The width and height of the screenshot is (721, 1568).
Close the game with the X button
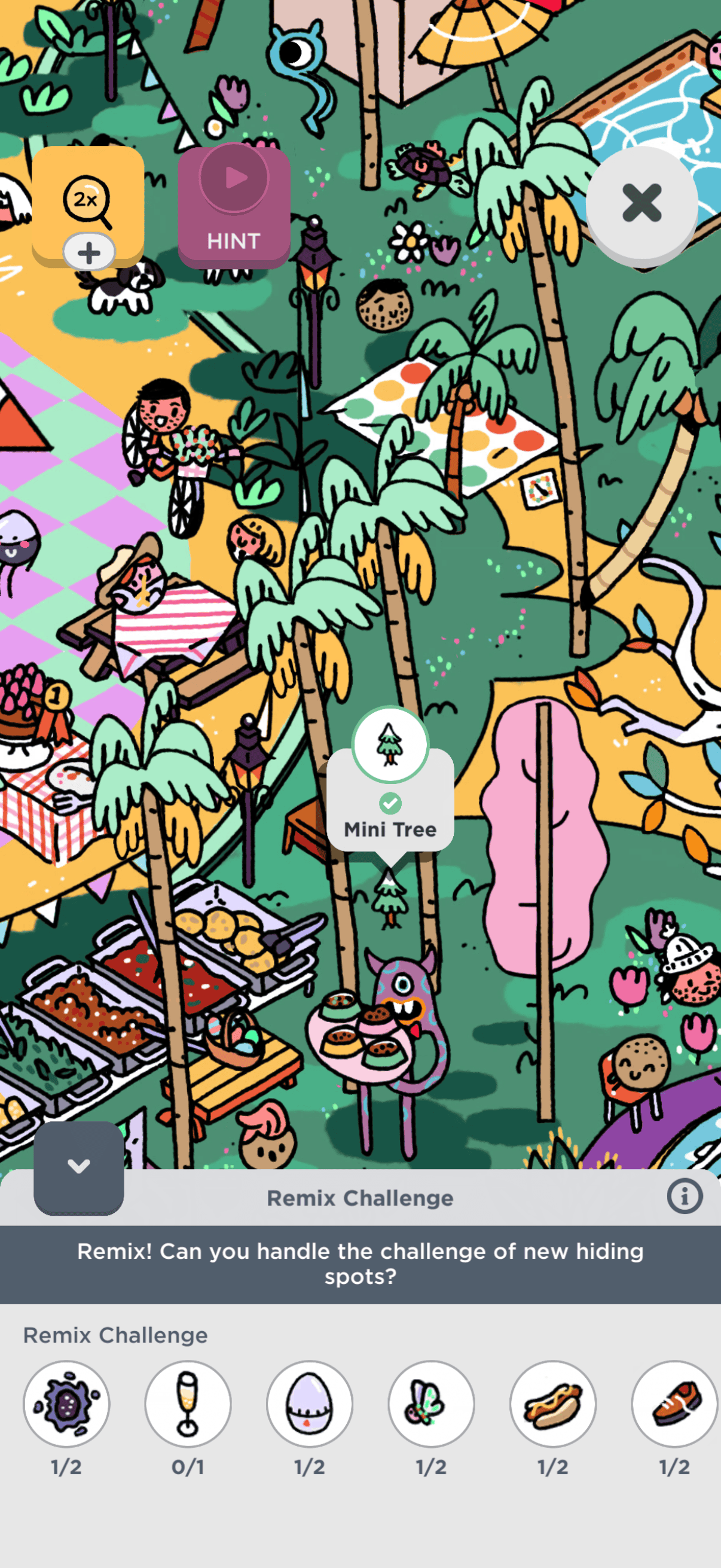(641, 203)
